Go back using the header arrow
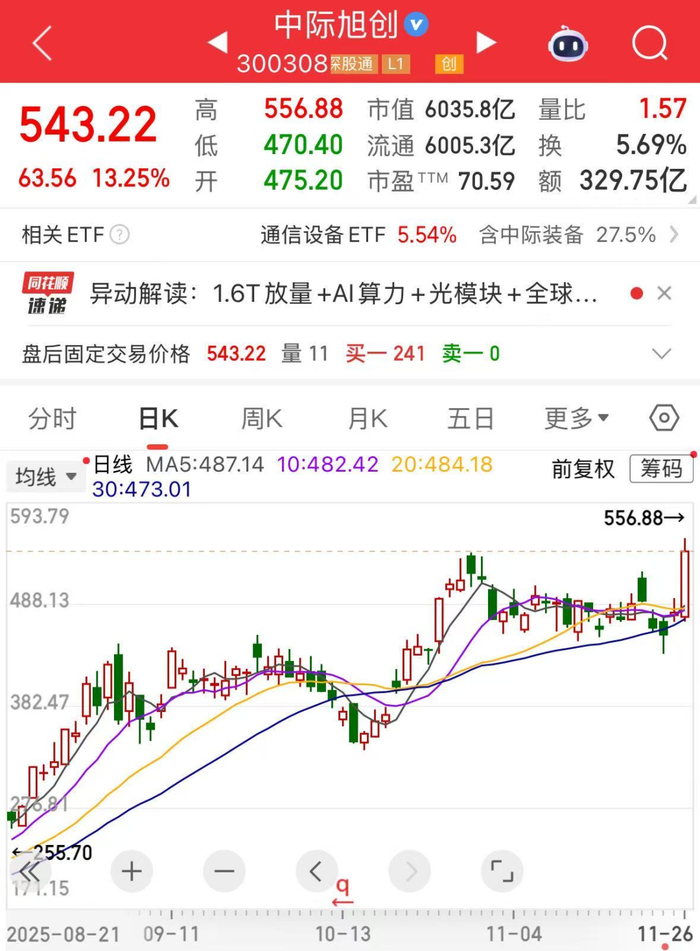This screenshot has height=951, width=700. [x=42, y=43]
